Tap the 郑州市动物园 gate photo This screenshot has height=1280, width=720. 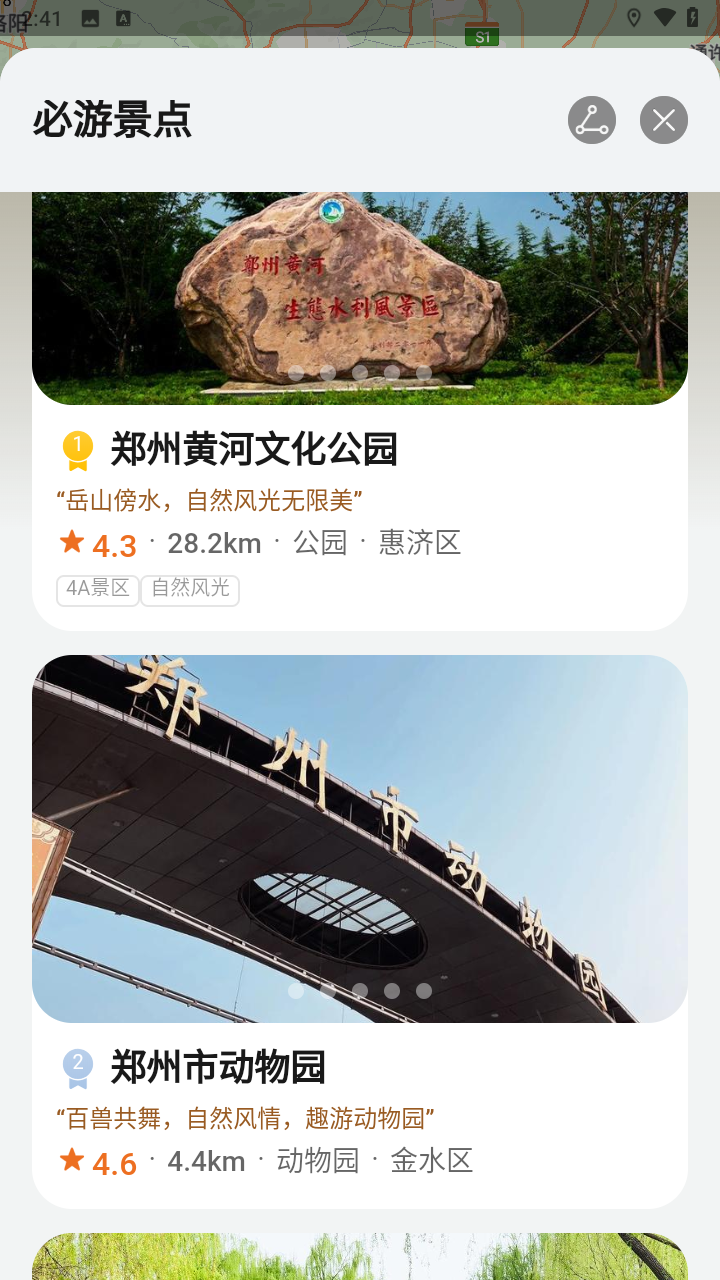pos(360,838)
